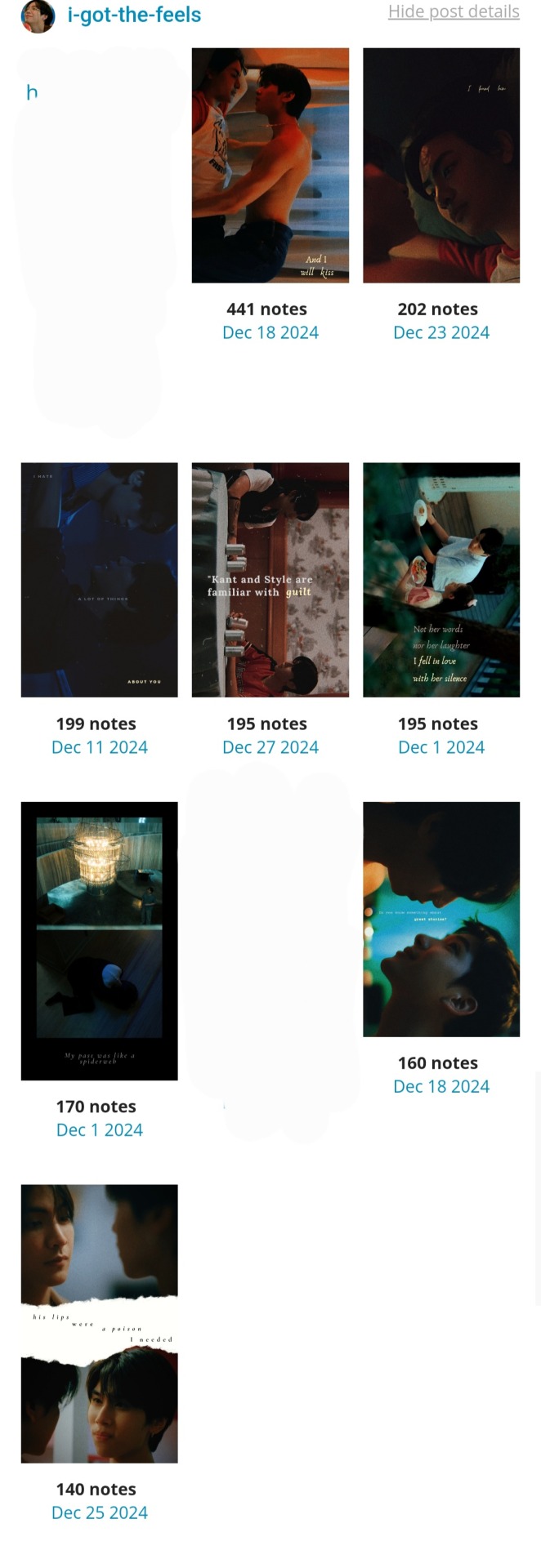The height and width of the screenshot is (1568, 541).
Task: Tap the Dec 23 2024 date link
Action: click(441, 332)
